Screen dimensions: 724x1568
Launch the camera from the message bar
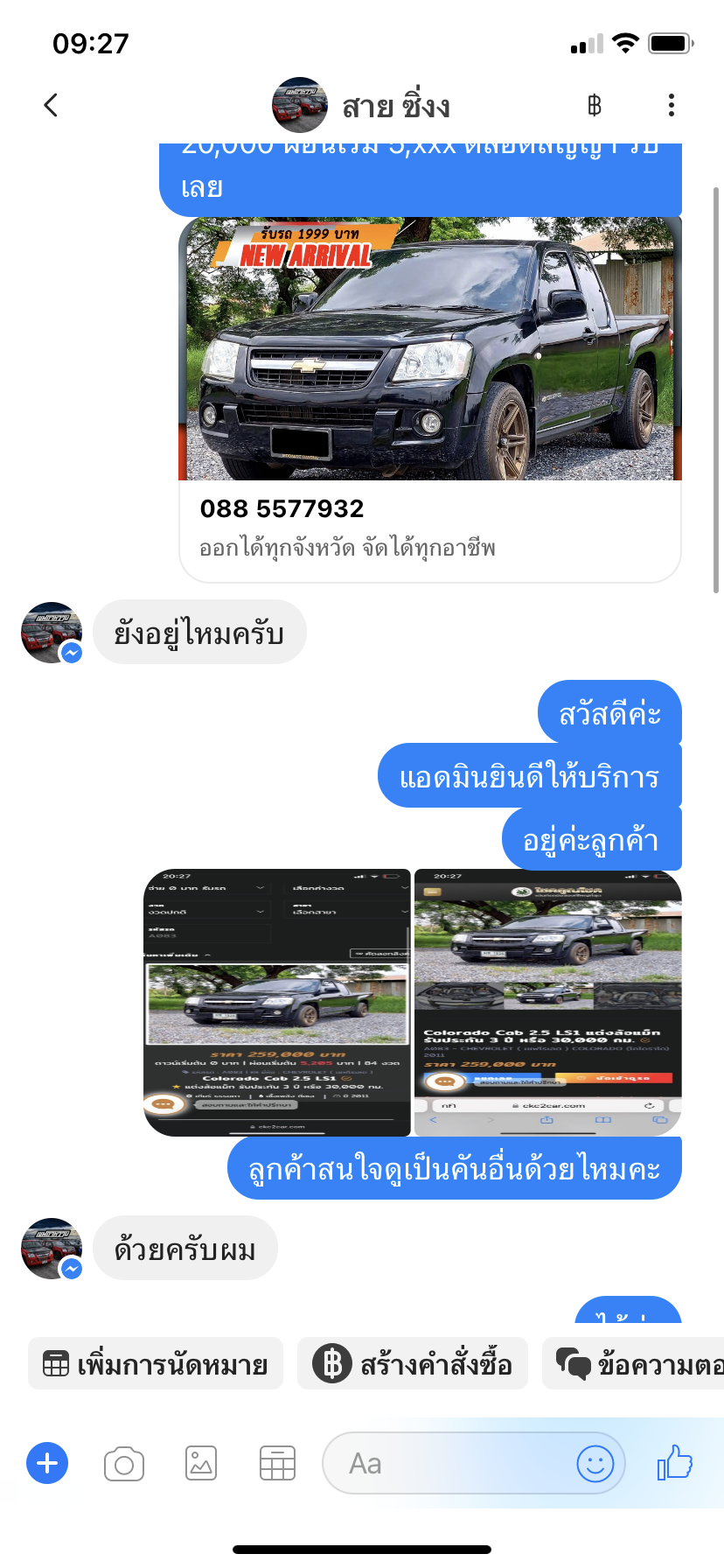(124, 1463)
